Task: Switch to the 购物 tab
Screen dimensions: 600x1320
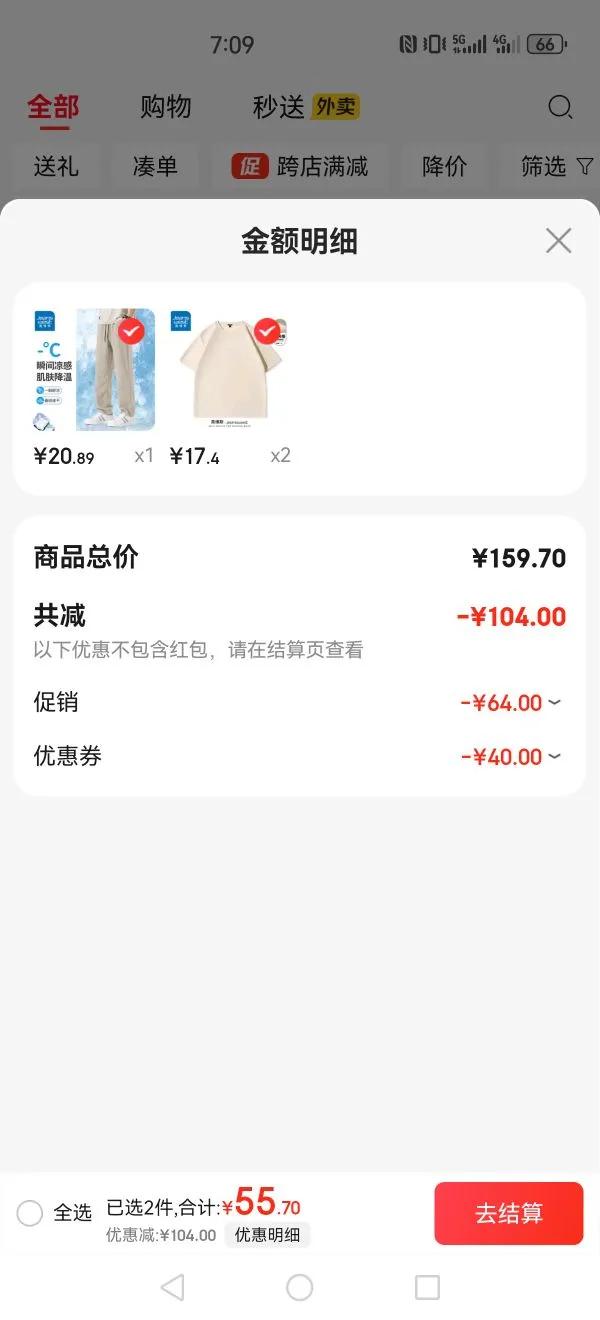Action: (x=166, y=107)
